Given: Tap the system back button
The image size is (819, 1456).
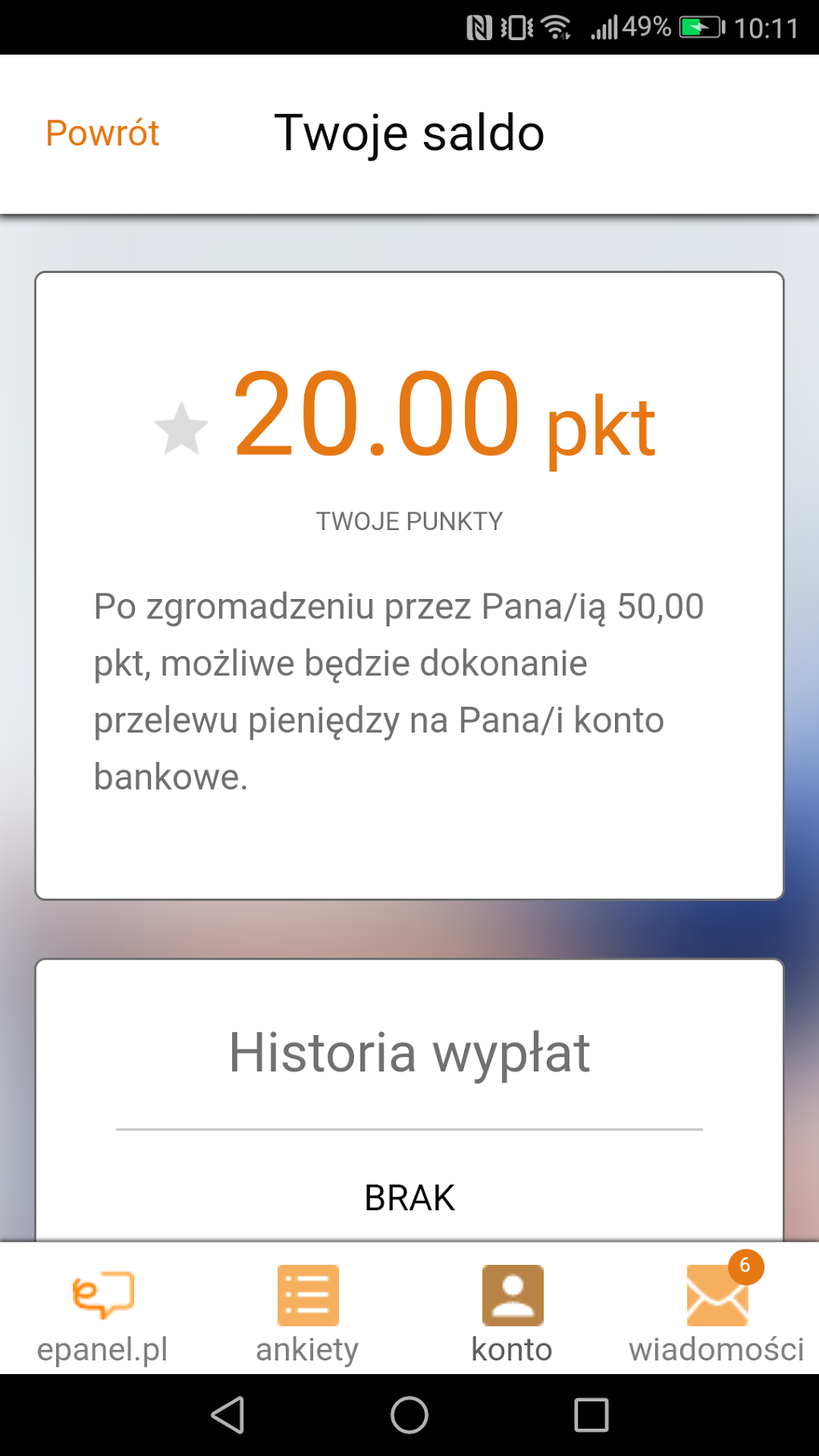Looking at the screenshot, I should [228, 1414].
